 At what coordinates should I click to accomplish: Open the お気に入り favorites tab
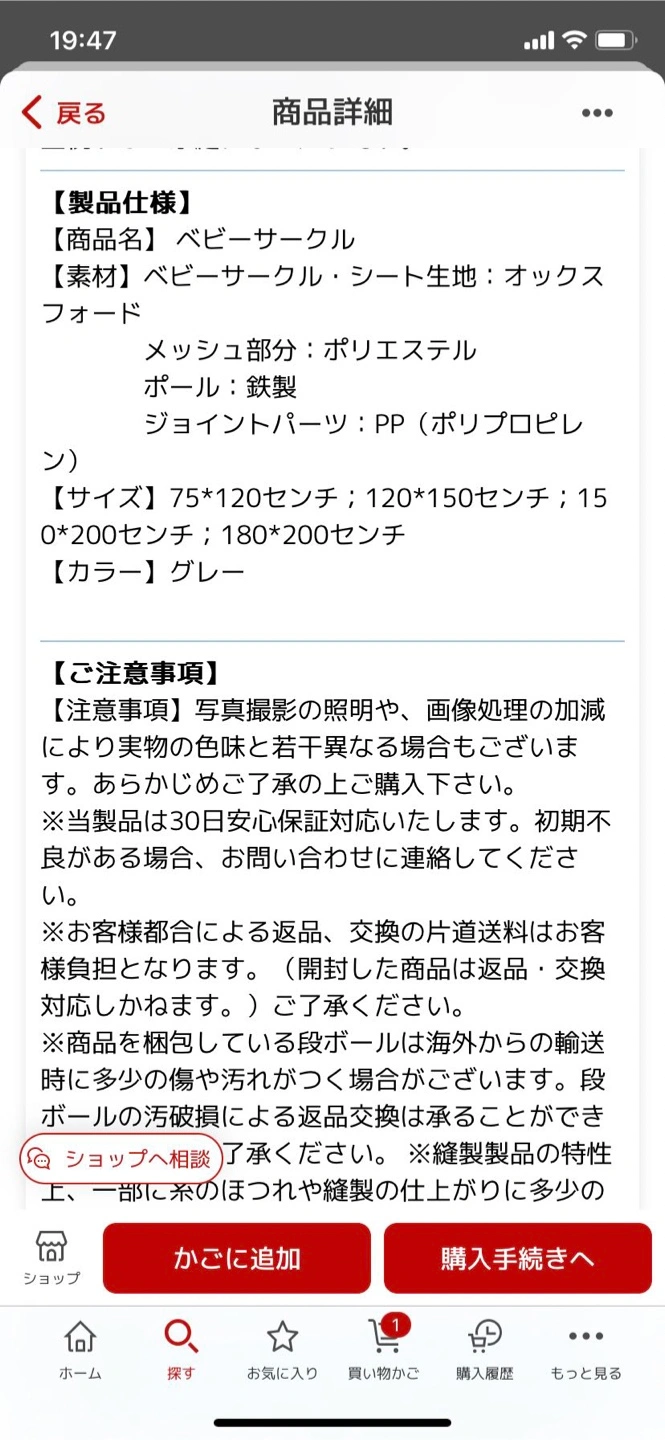click(282, 1350)
